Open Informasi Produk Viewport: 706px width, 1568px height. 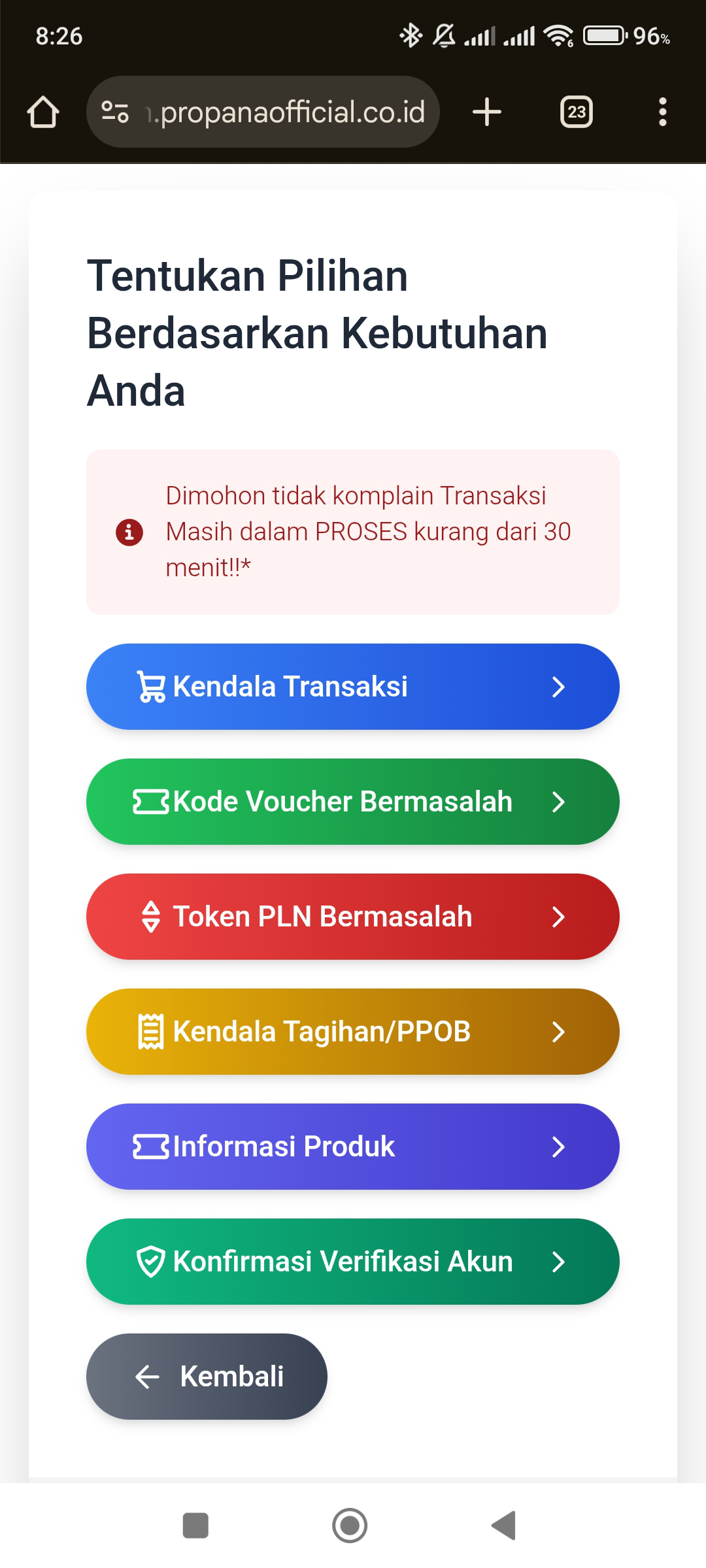click(x=353, y=1147)
